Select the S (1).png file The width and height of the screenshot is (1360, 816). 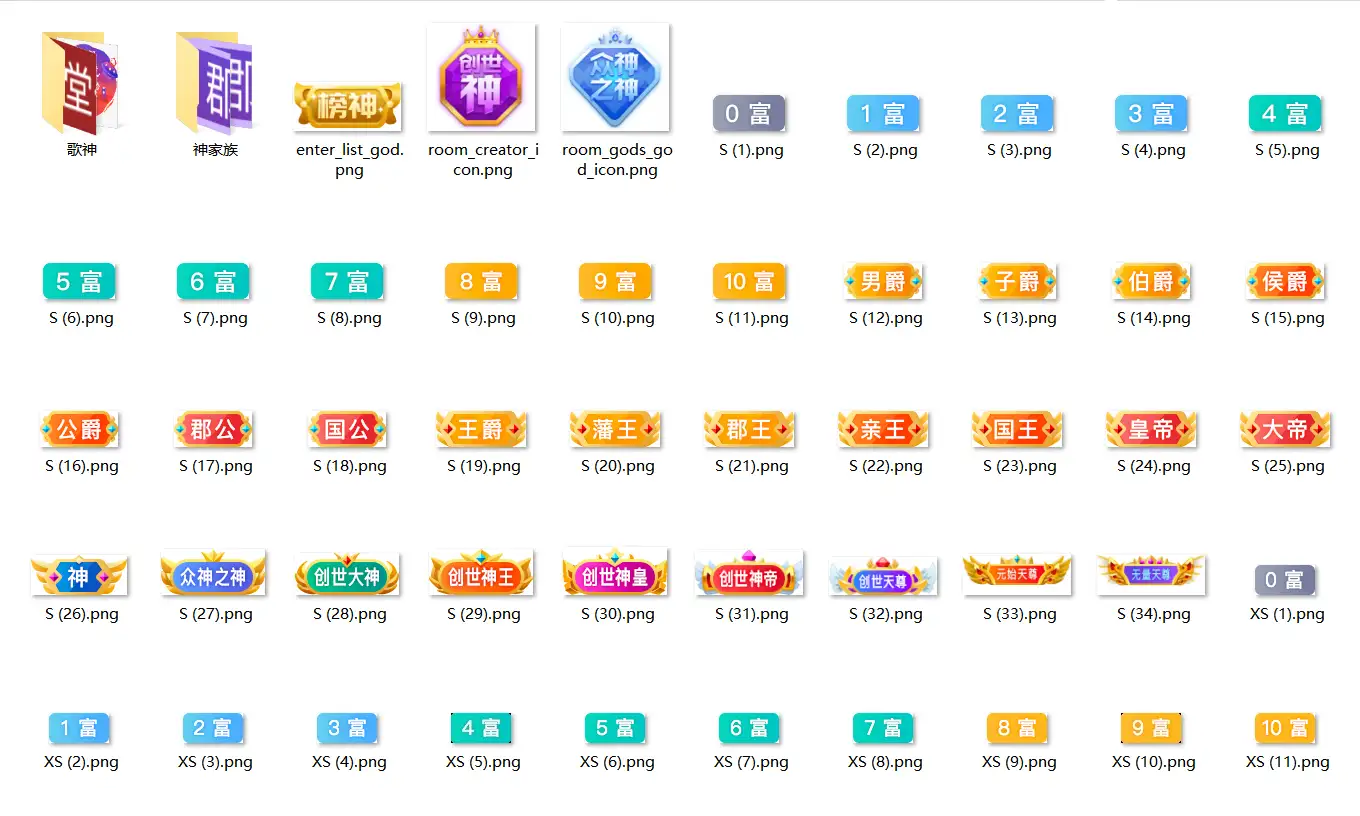pyautogui.click(x=750, y=114)
